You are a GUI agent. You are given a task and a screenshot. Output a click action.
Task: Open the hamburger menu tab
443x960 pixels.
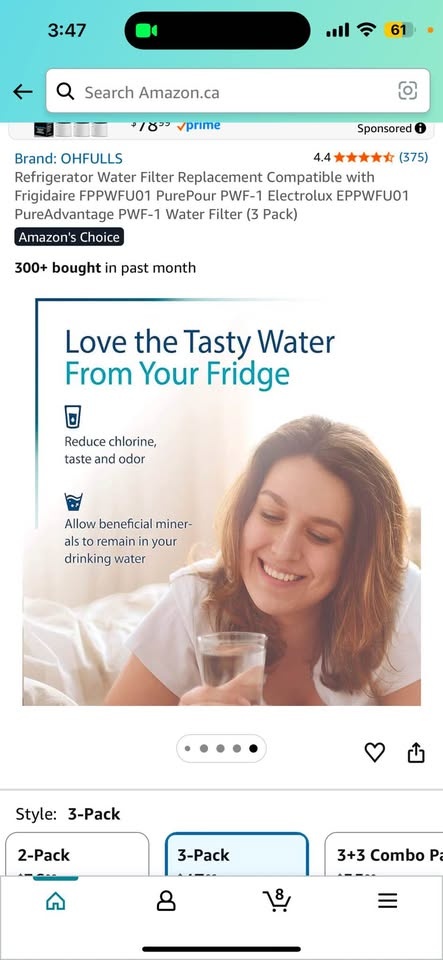click(387, 901)
